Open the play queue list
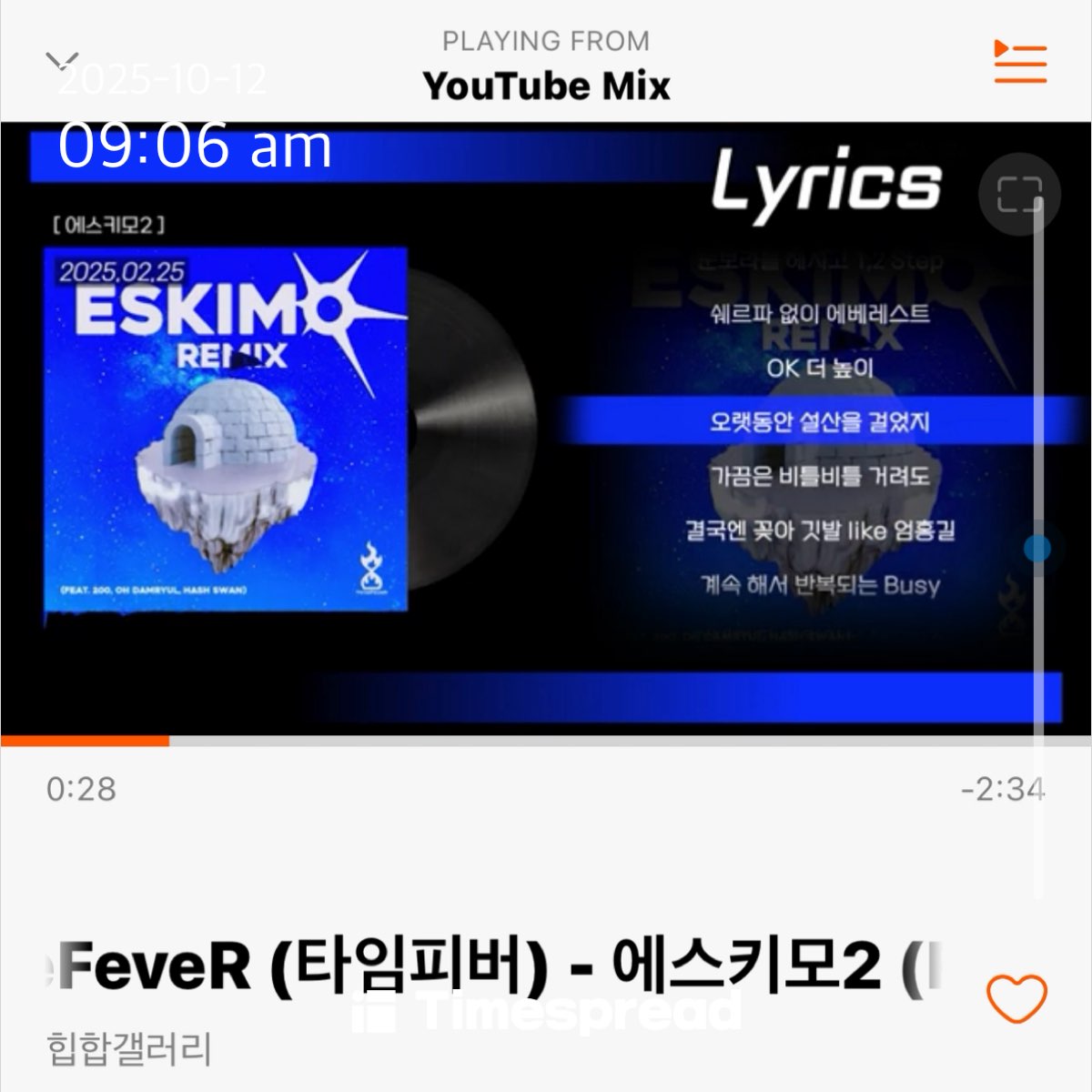Viewport: 1092px width, 1092px height. coord(1020,62)
